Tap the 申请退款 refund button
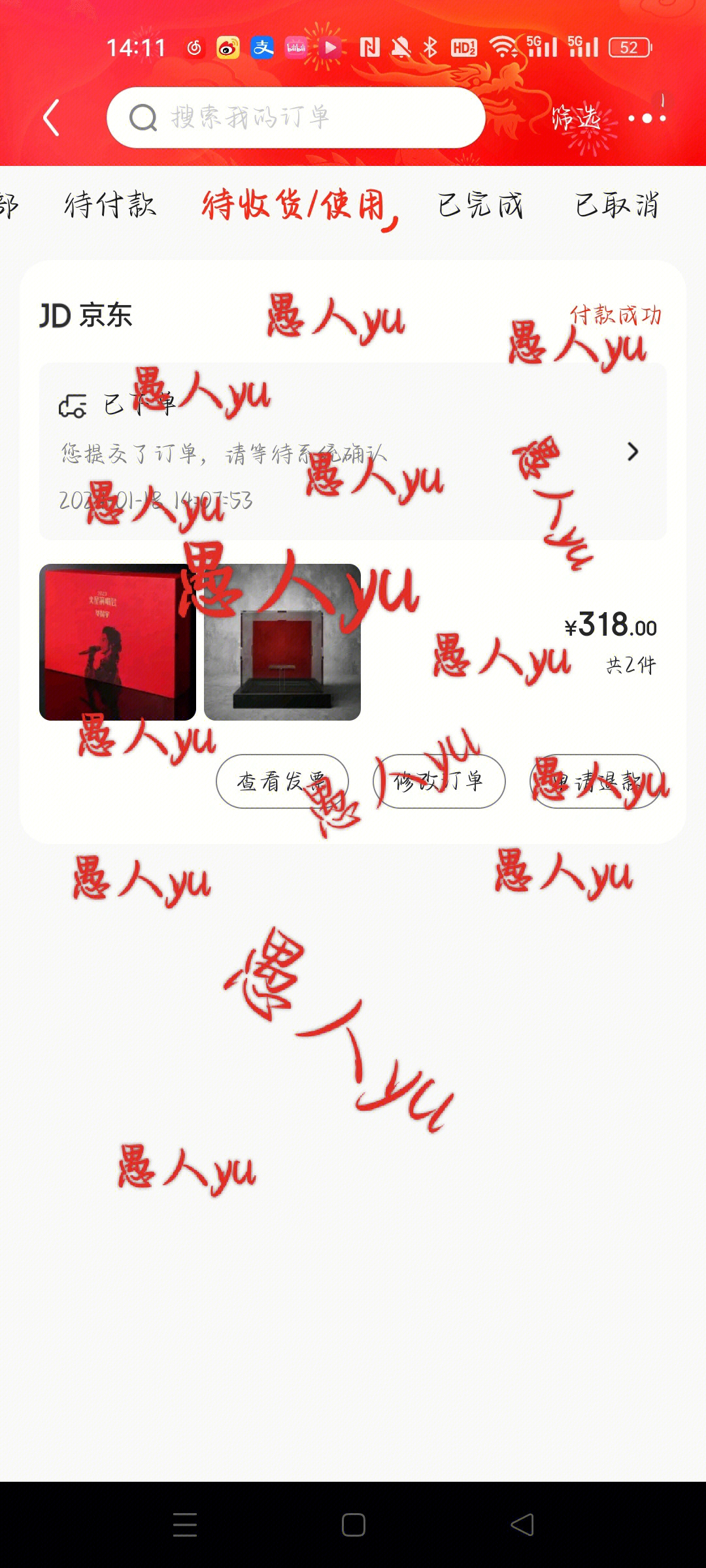 click(596, 781)
